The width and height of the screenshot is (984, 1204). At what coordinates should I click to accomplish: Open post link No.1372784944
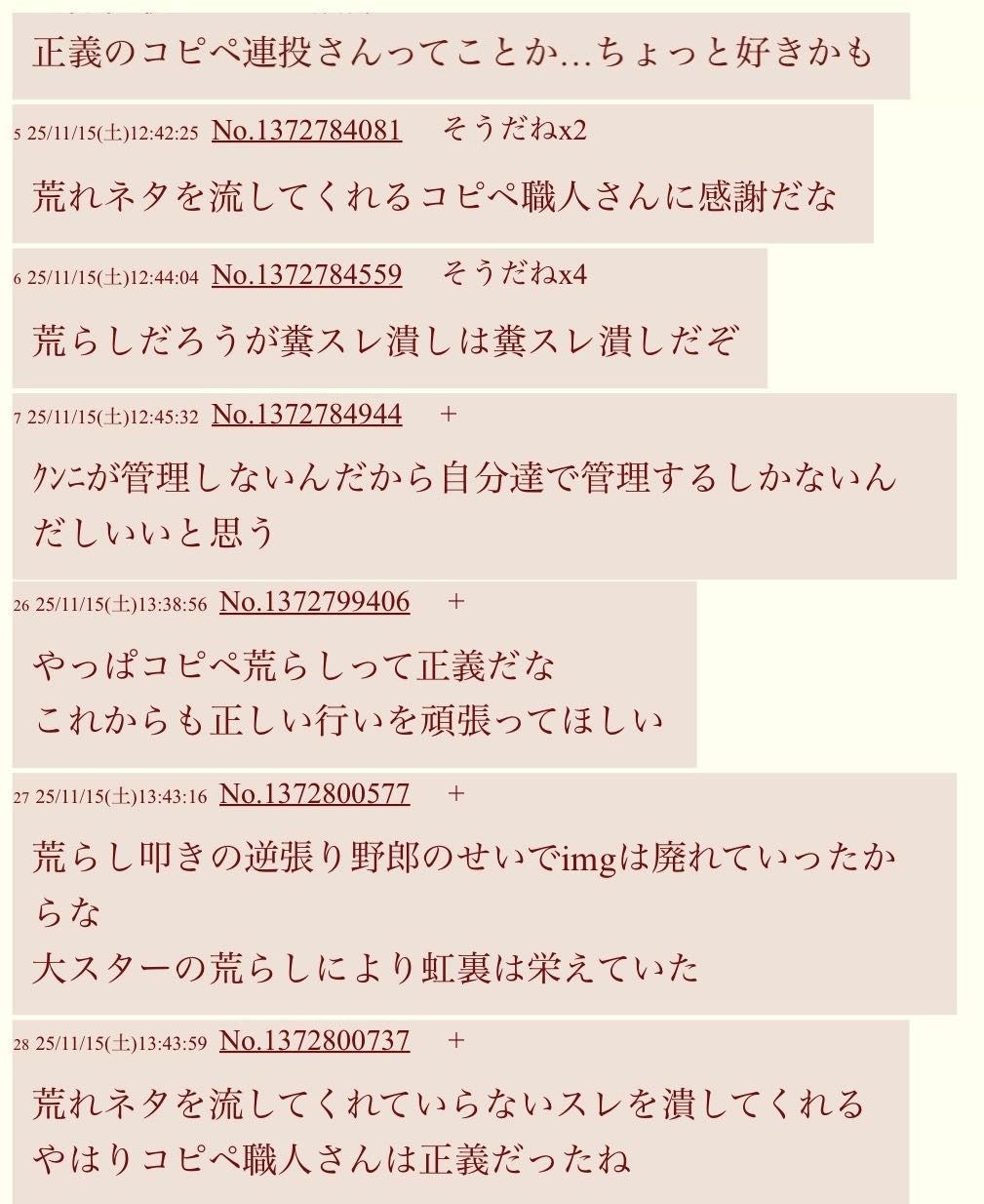click(x=306, y=415)
